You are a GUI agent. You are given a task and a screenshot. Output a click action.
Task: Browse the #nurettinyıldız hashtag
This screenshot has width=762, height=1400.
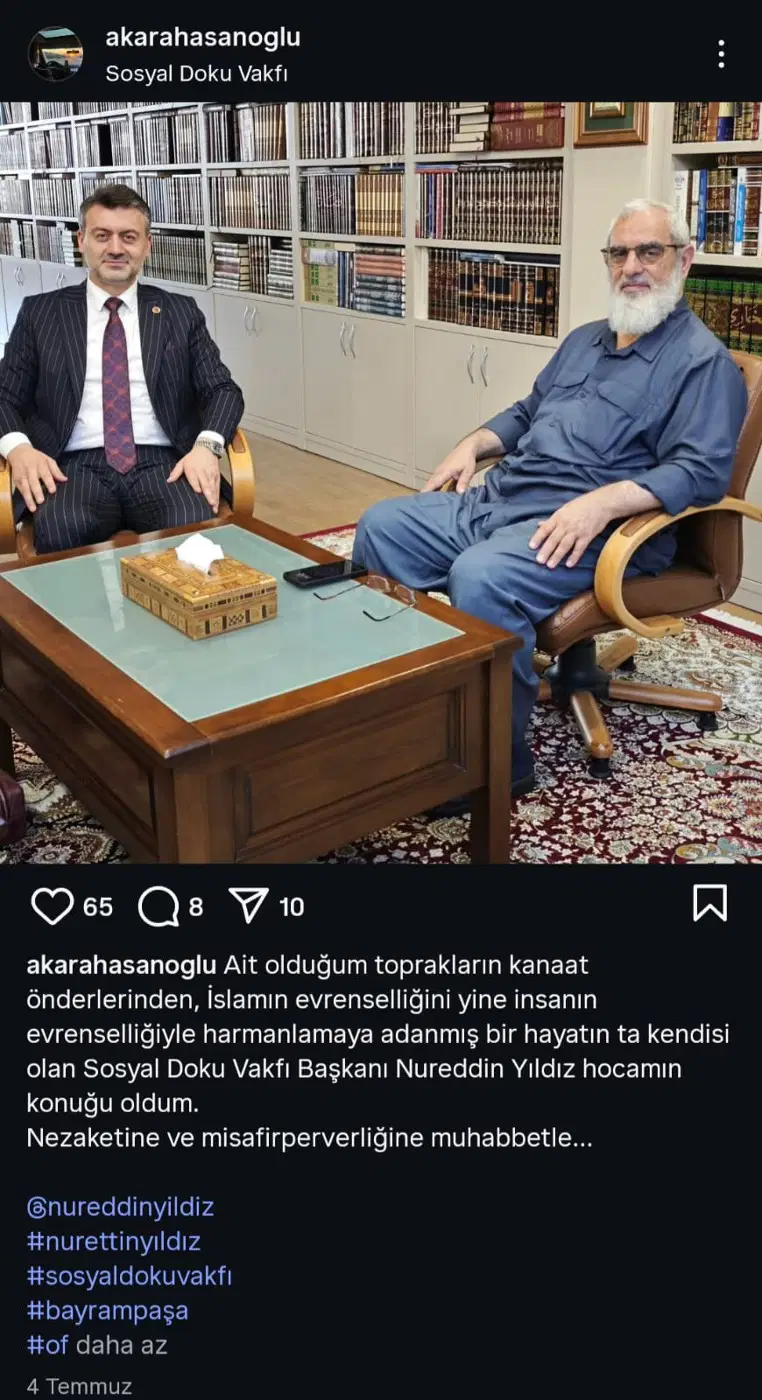pyautogui.click(x=113, y=1242)
